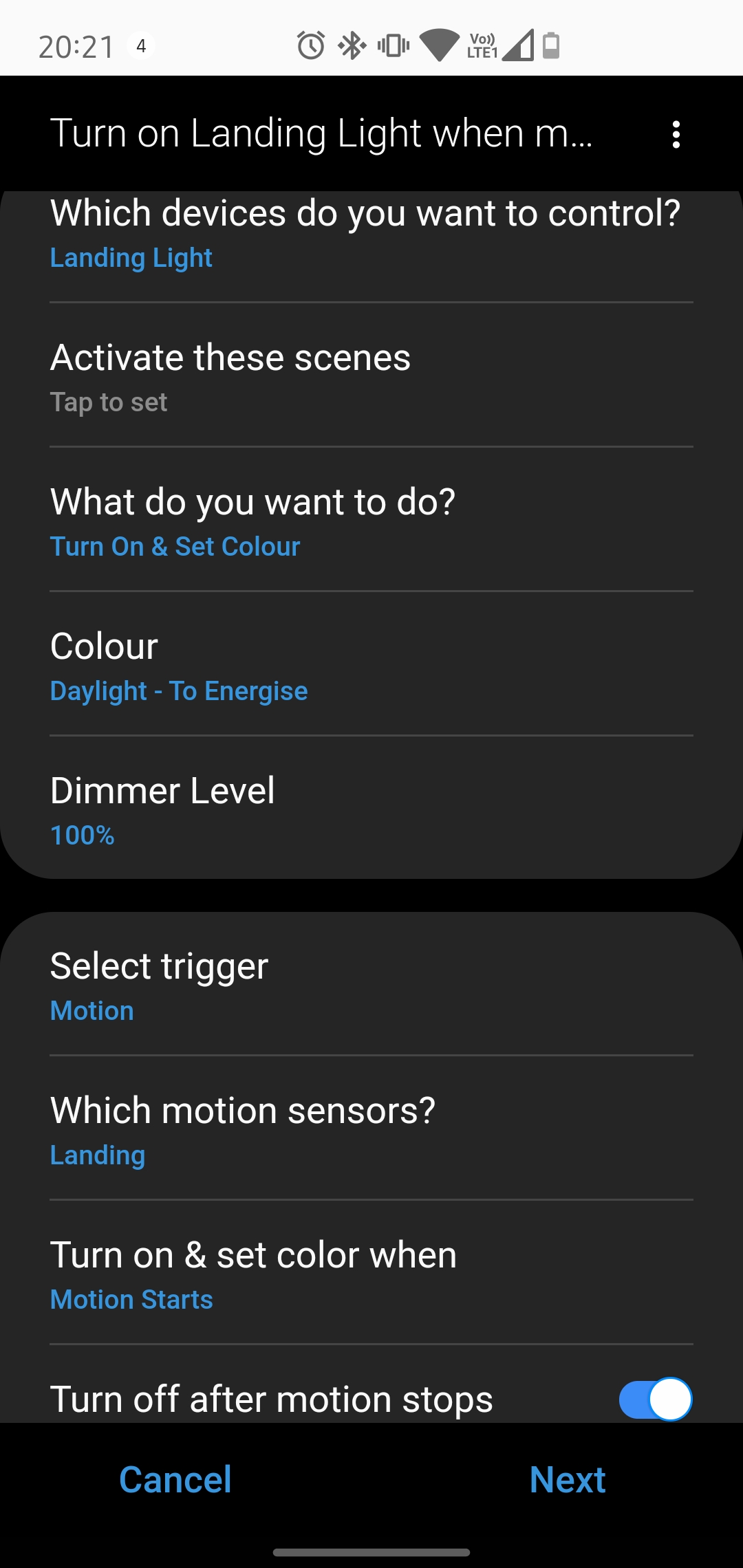Open Turn on & set color when

[x=371, y=1272]
